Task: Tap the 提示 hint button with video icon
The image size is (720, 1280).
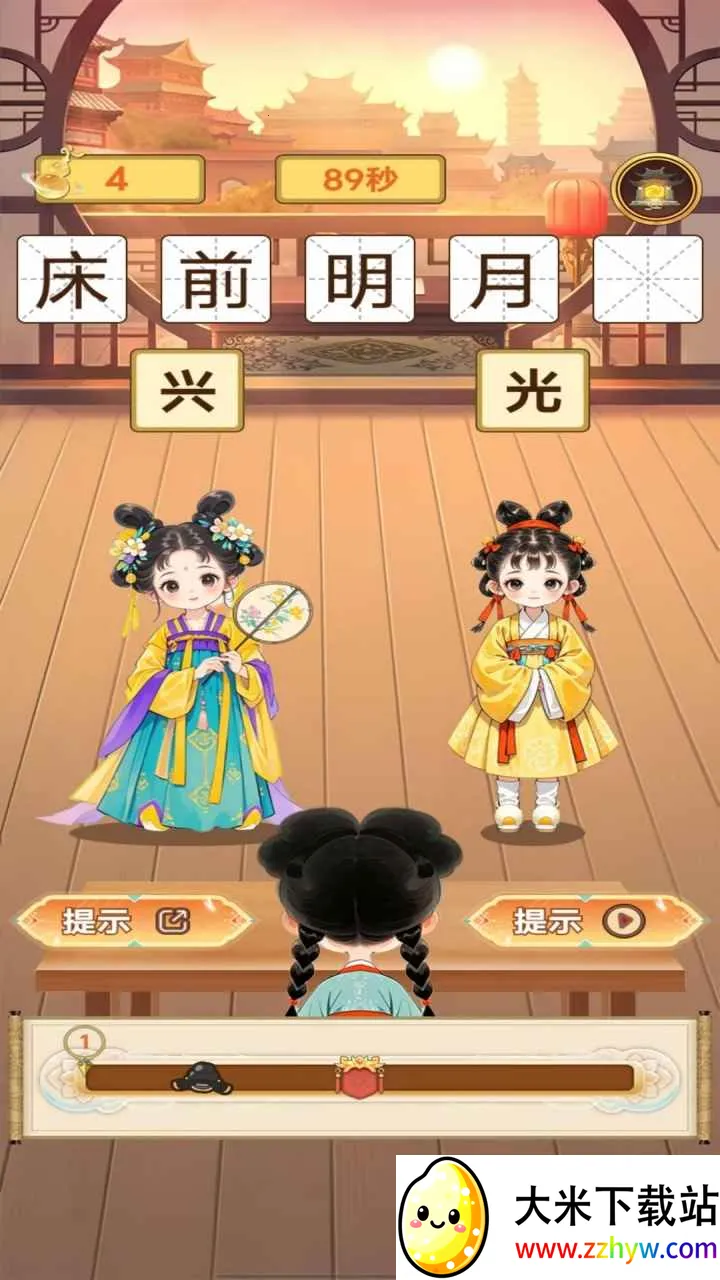Action: click(583, 921)
